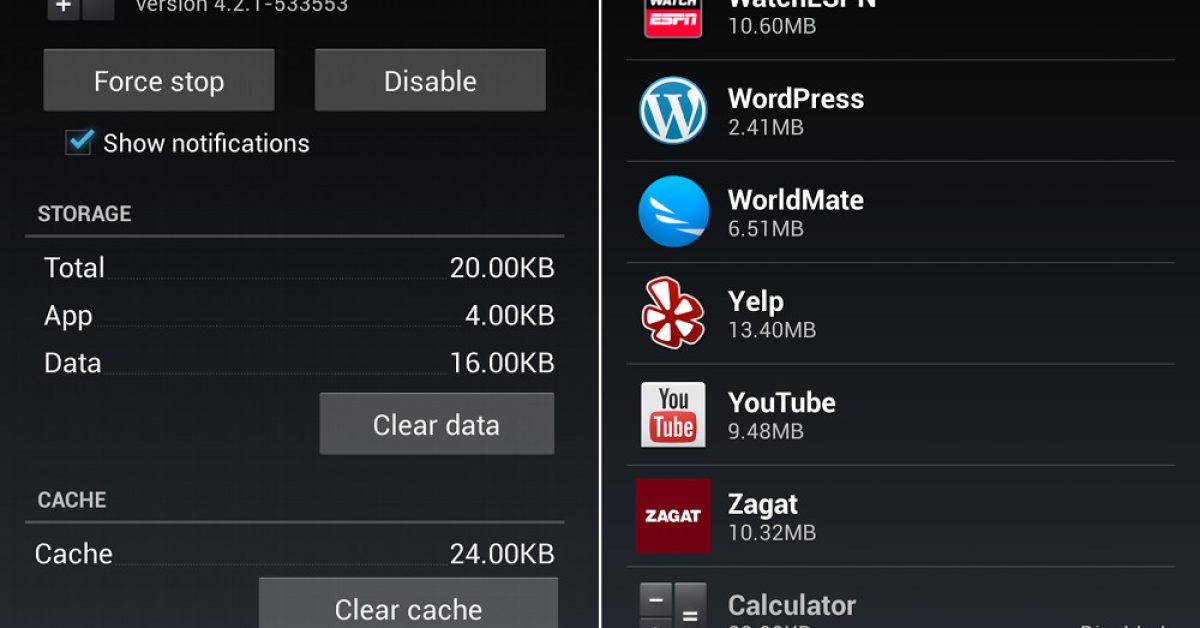Force stop the app
This screenshot has width=1200, height=628.
[158, 81]
